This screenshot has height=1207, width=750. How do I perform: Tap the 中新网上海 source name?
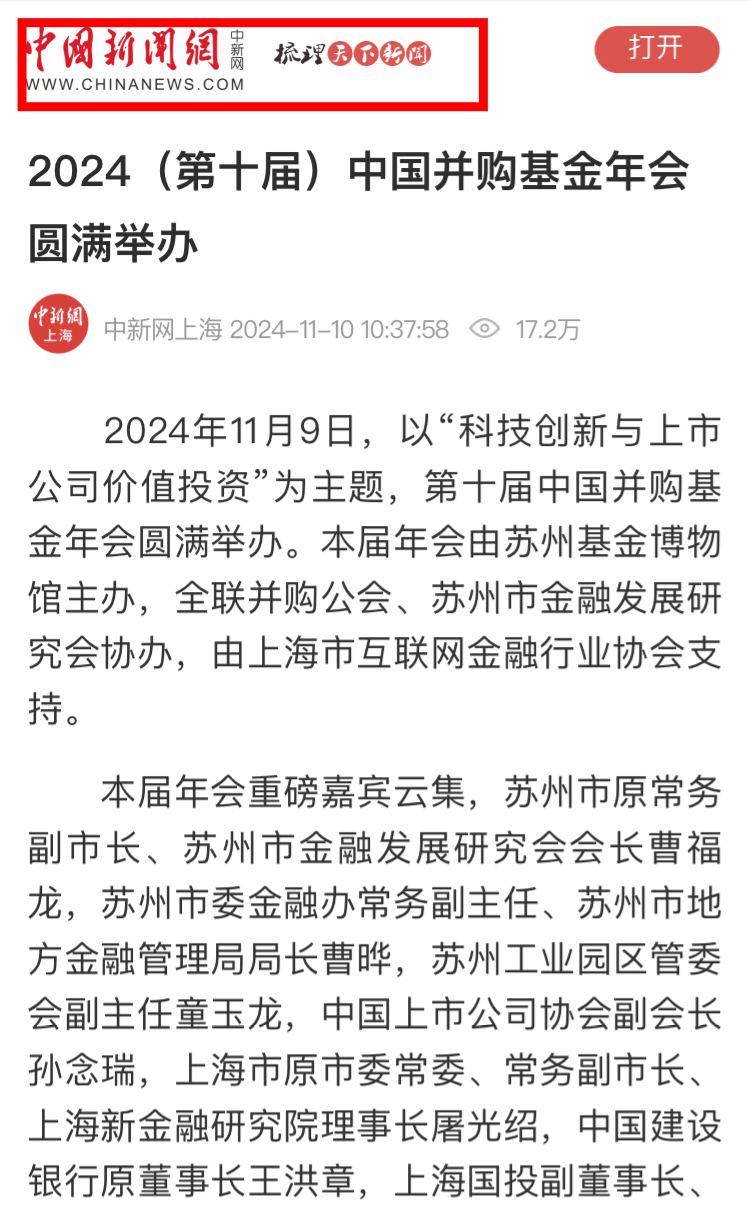[x=163, y=329]
